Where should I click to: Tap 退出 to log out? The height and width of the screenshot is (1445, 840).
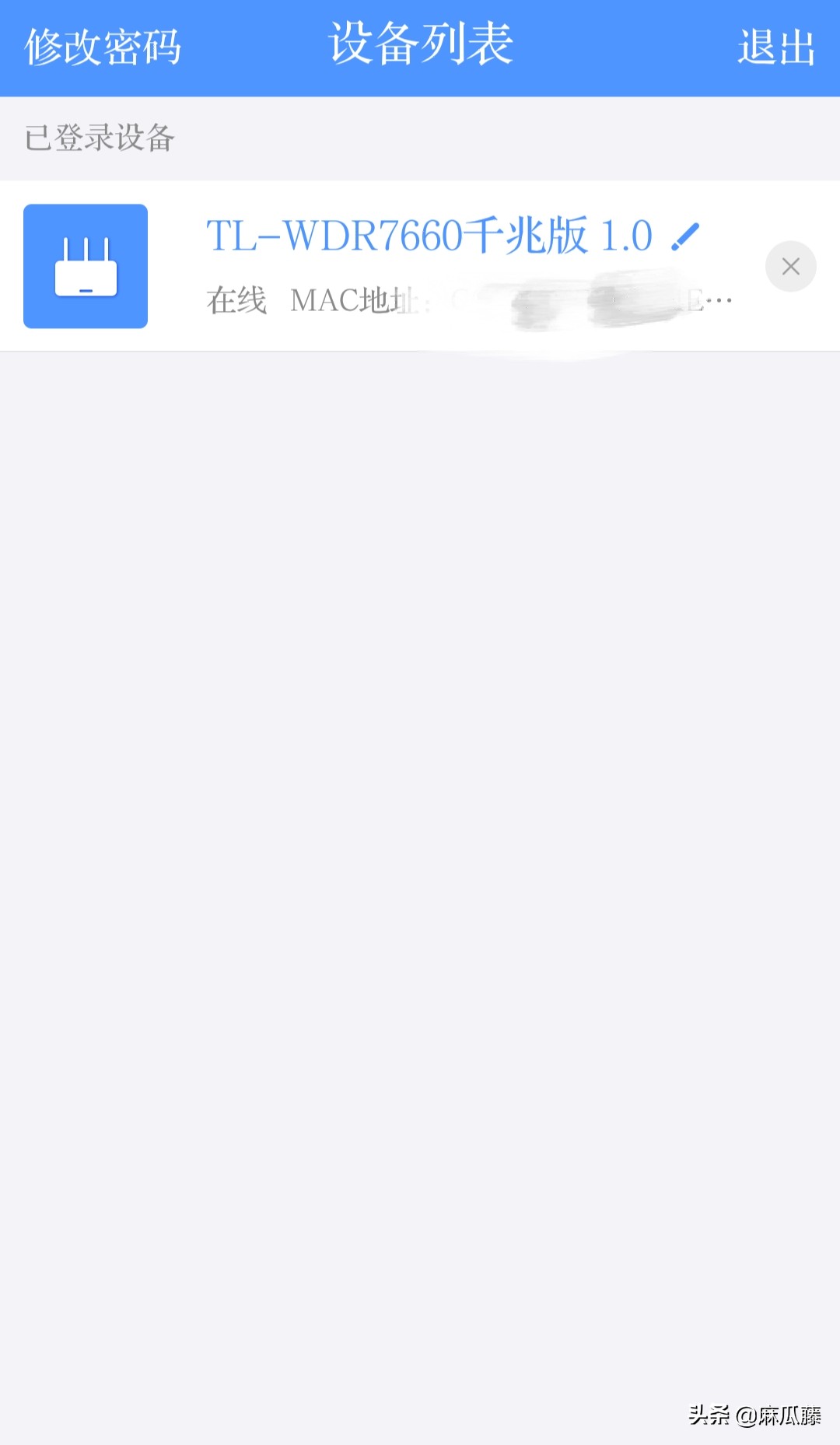point(775,47)
